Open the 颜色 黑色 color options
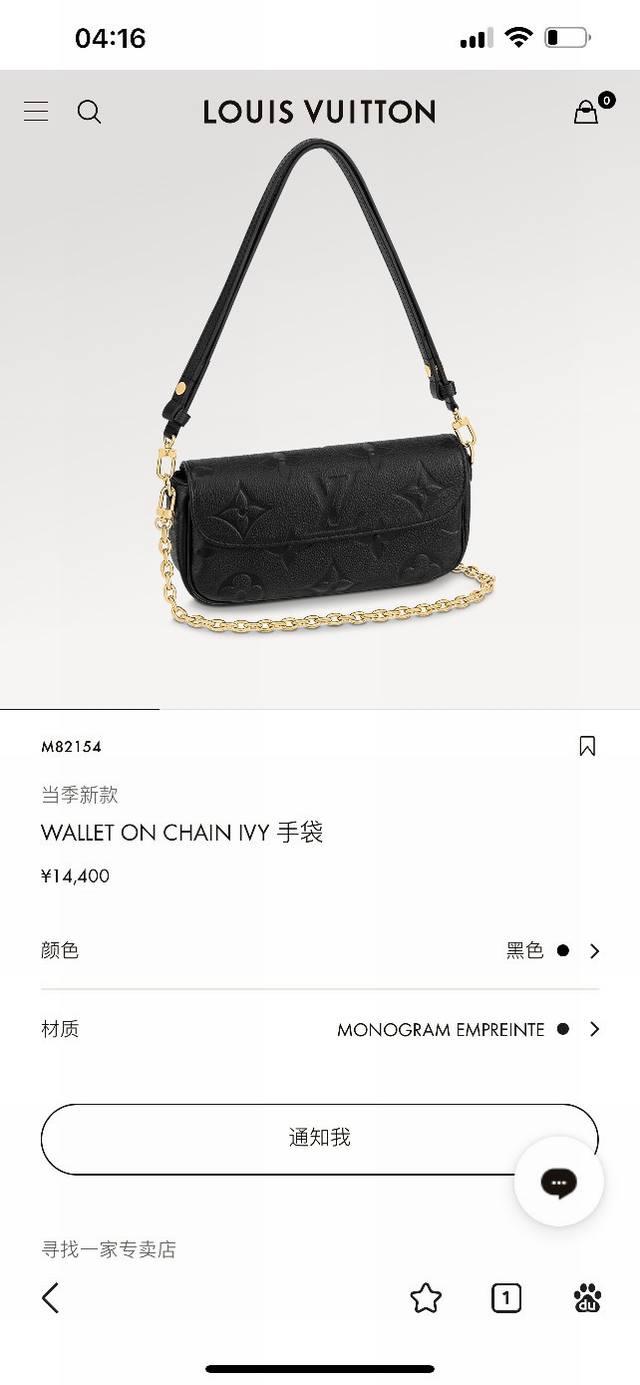Image resolution: width=640 pixels, height=1385 pixels. (x=320, y=950)
